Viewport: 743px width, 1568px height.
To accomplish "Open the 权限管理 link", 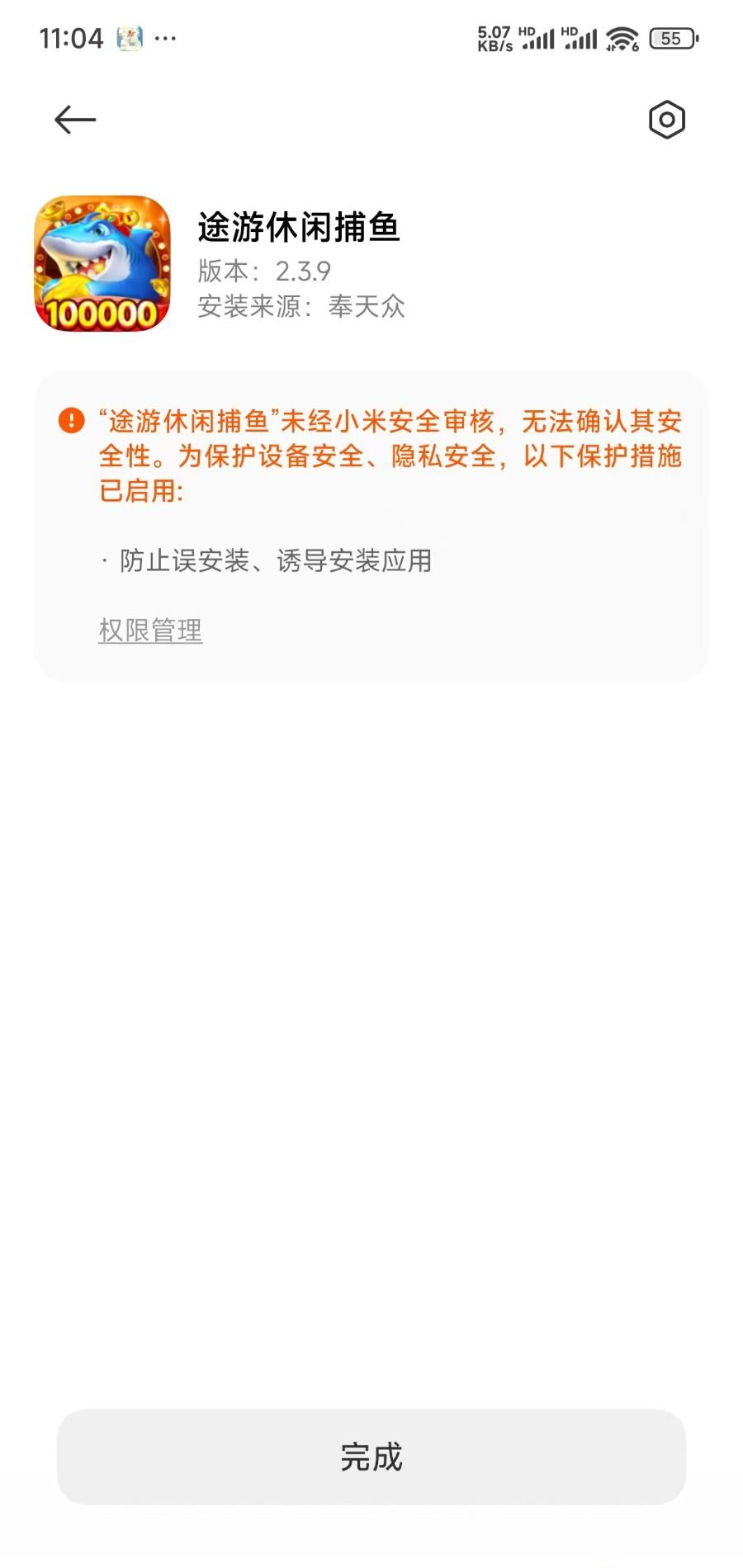I will (x=150, y=631).
